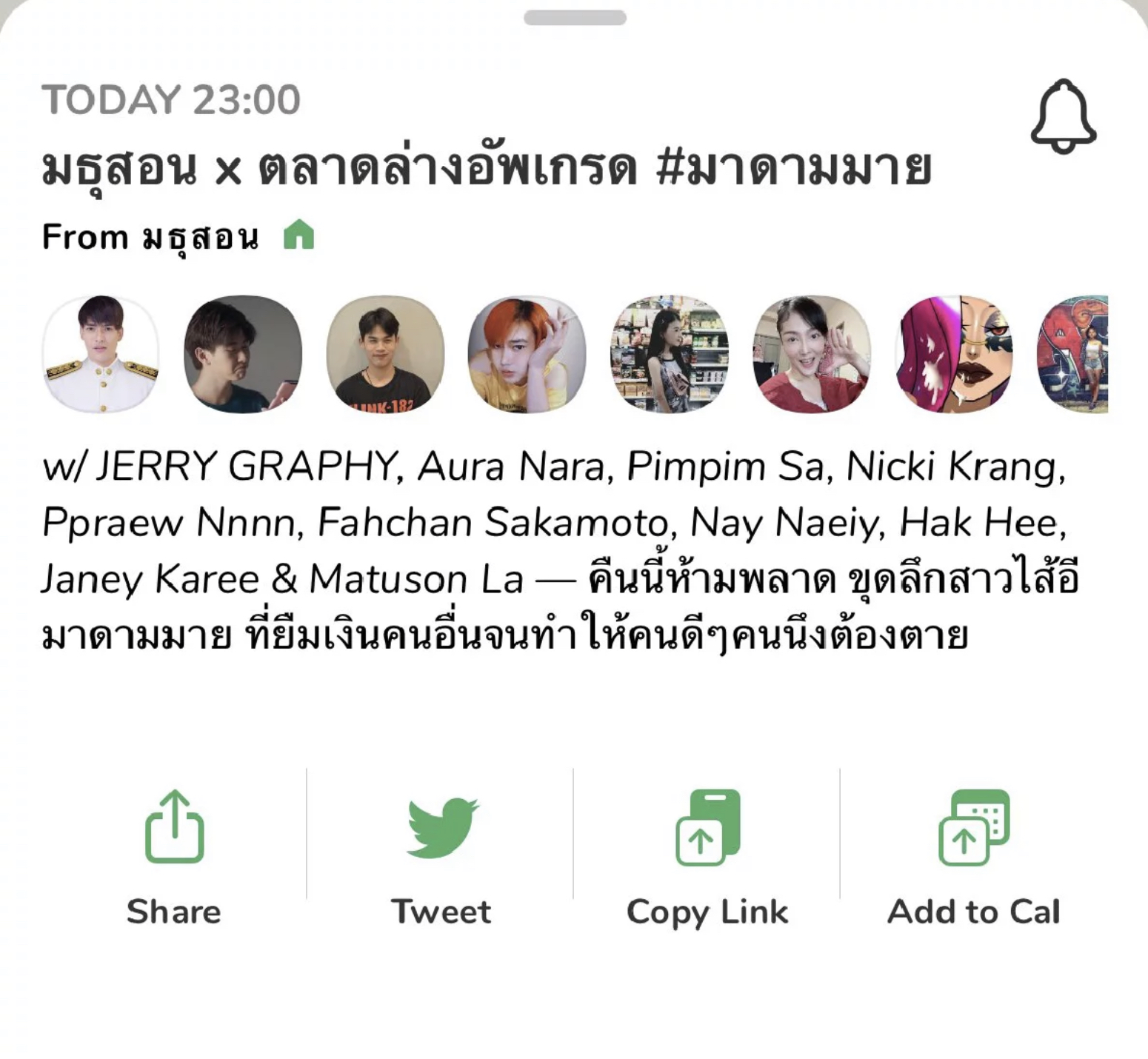
Task: Open the avatar of speaker in grocery store
Action: coord(669,354)
